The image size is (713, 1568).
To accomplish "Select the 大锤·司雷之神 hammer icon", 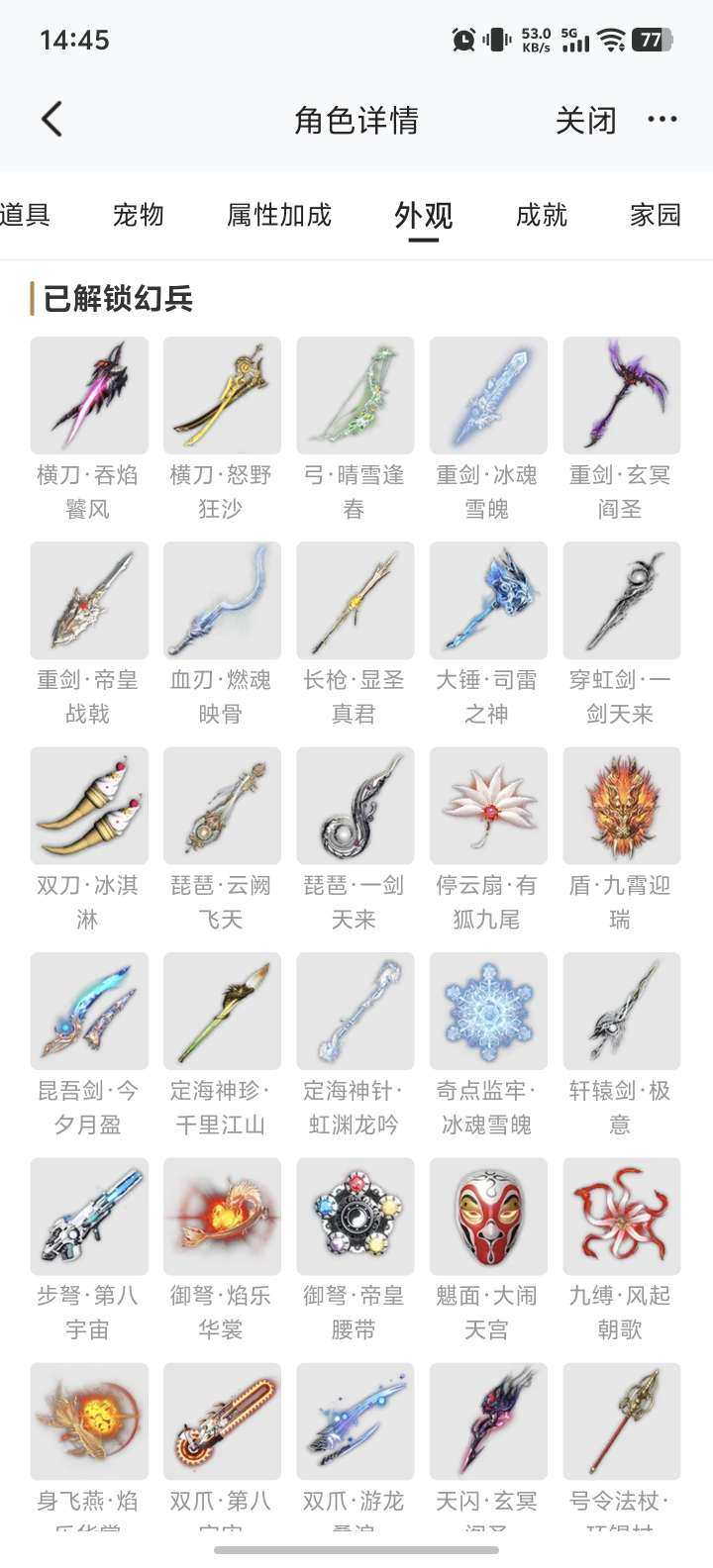I will (x=487, y=601).
